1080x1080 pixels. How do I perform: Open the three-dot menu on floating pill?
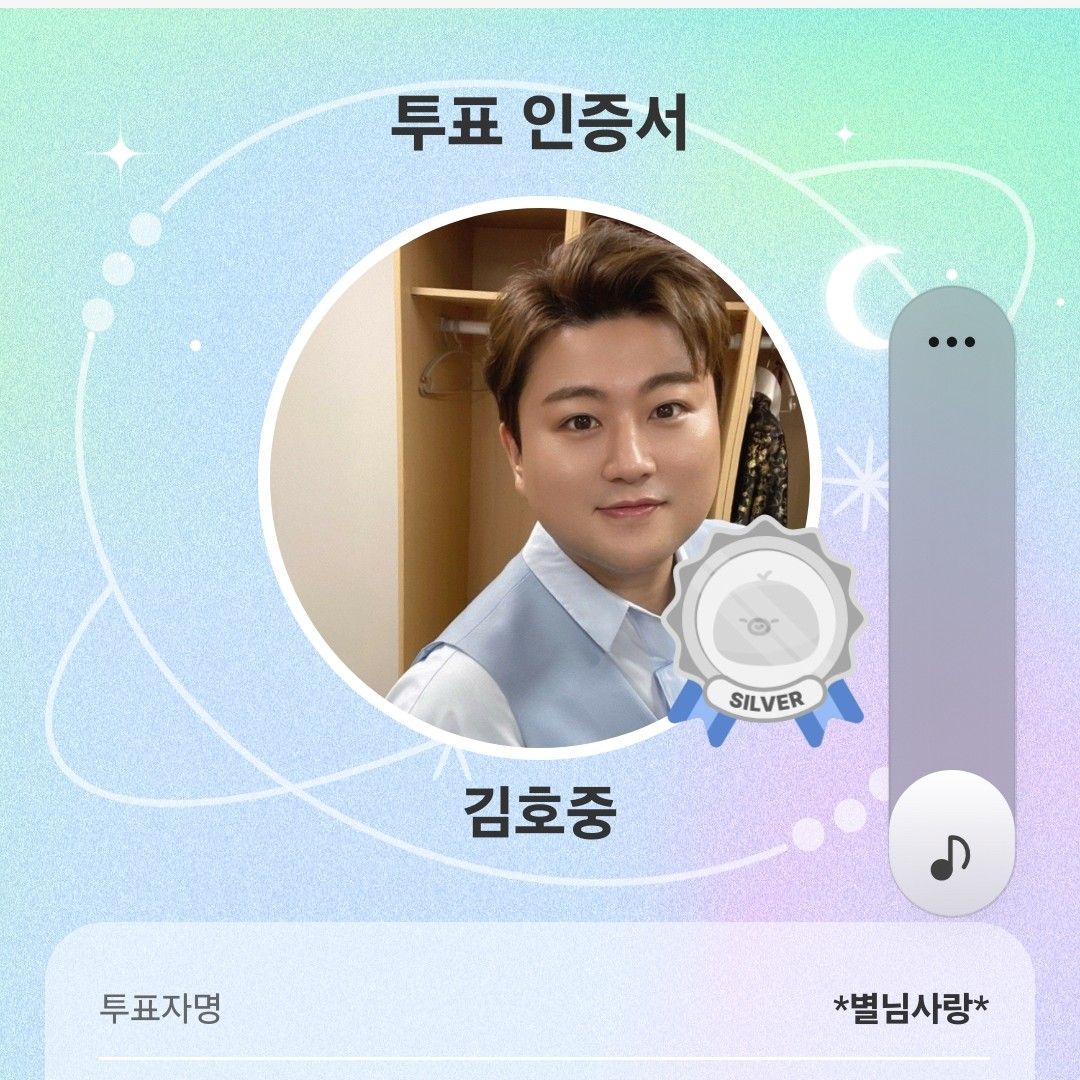tap(951, 342)
